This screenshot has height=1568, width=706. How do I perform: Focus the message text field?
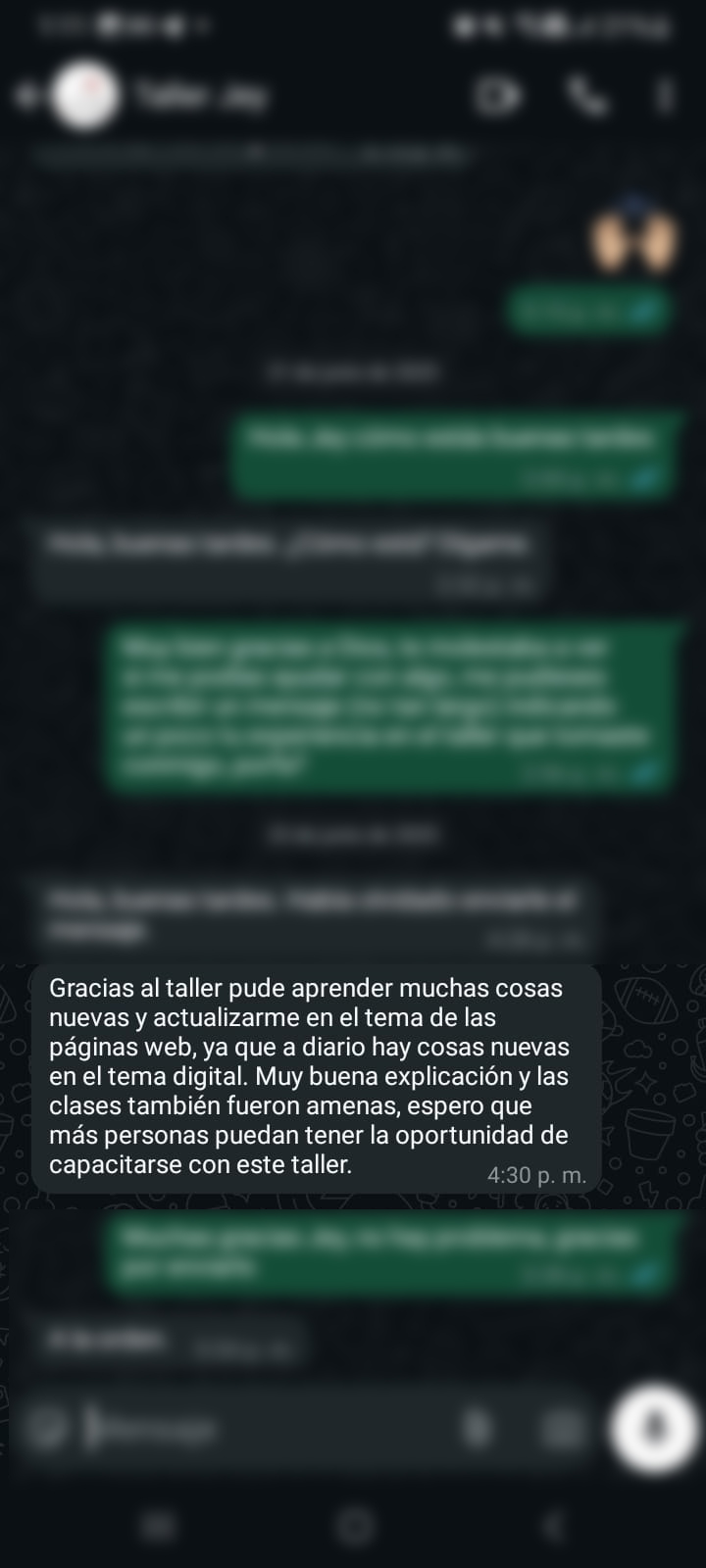(265, 1430)
